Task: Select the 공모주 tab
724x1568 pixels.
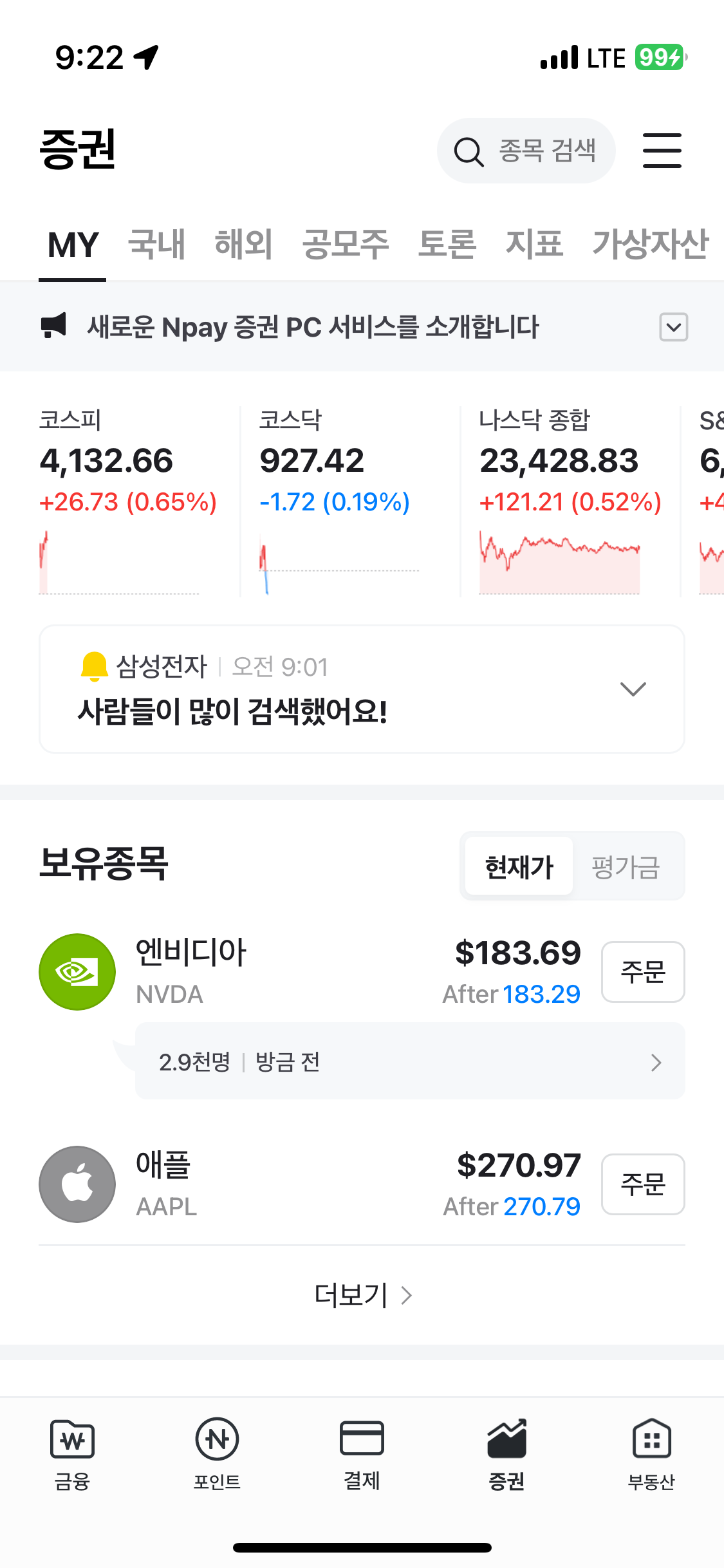Action: 346,245
